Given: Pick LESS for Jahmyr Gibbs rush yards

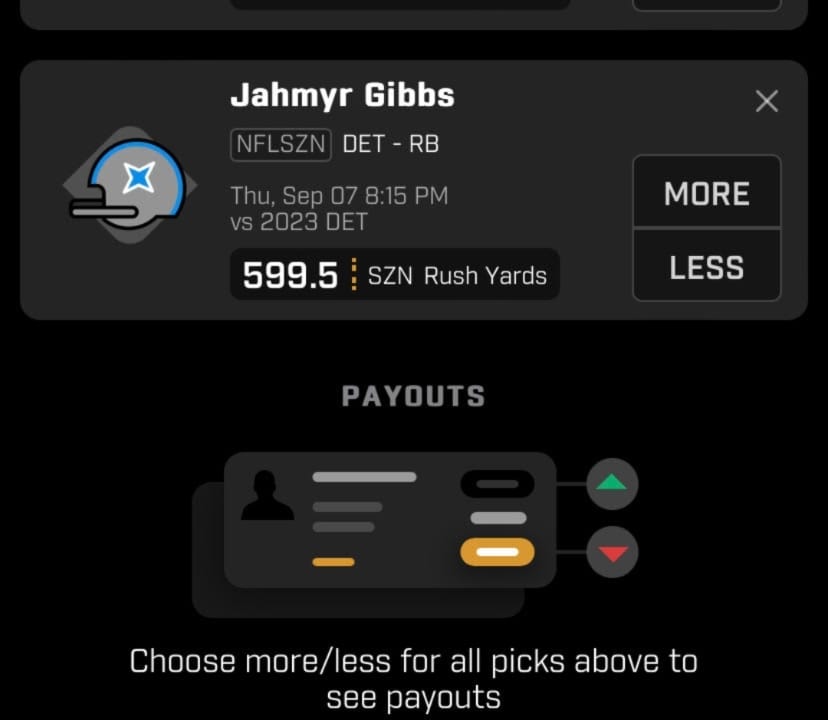Looking at the screenshot, I should pyautogui.click(x=706, y=266).
